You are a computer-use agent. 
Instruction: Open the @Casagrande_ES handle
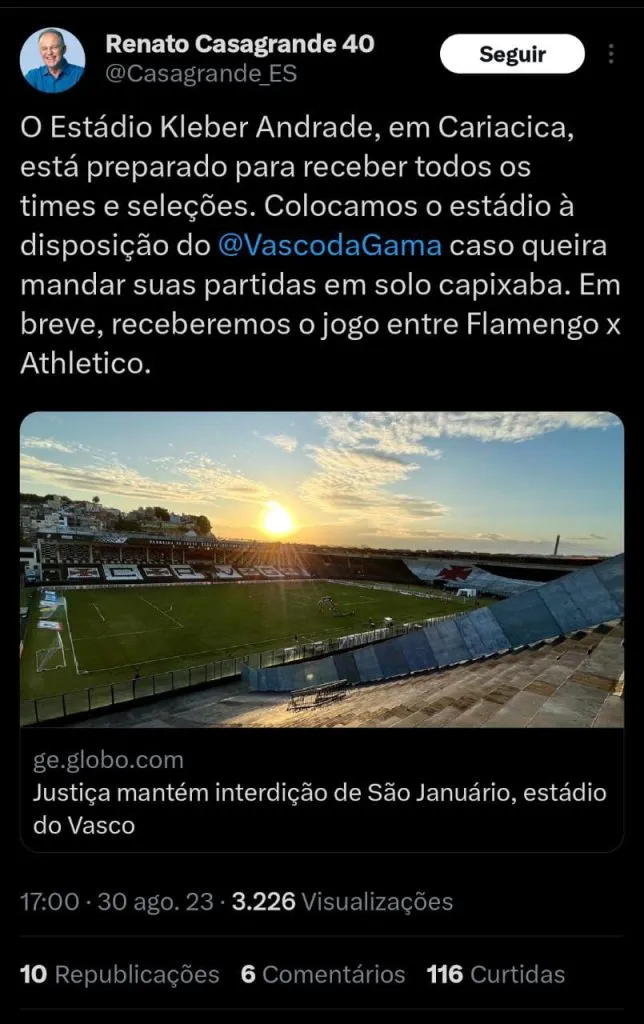point(201,73)
